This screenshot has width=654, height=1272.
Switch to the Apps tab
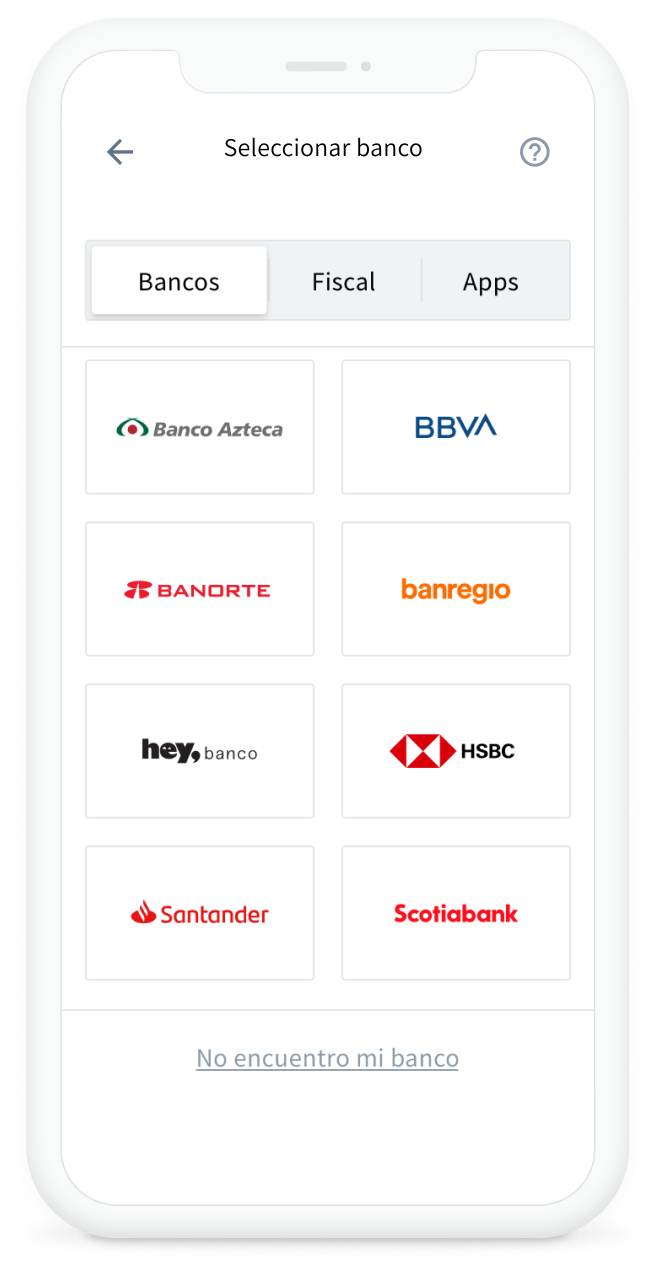[x=490, y=282]
